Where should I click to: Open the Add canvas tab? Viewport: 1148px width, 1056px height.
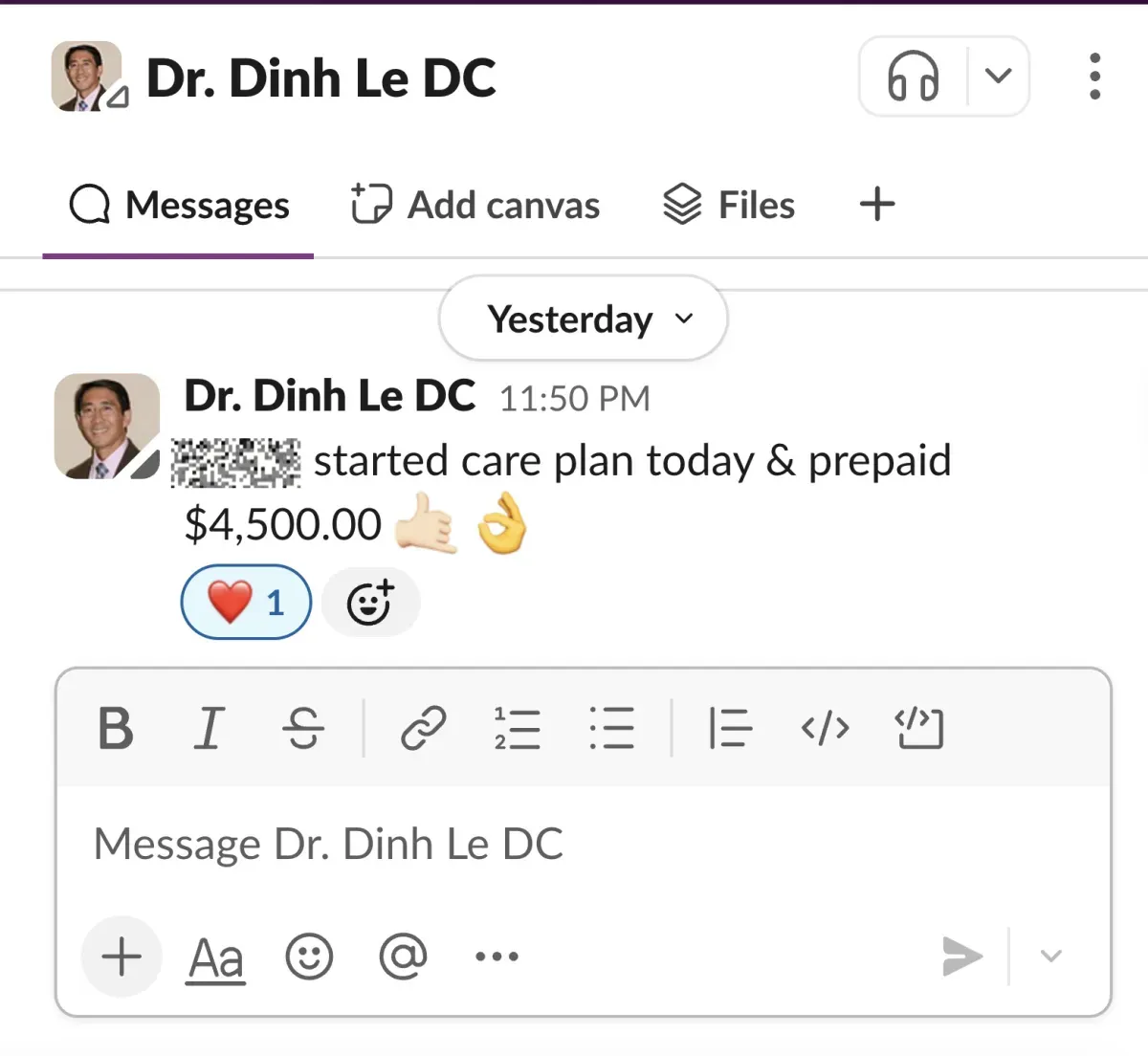[475, 206]
